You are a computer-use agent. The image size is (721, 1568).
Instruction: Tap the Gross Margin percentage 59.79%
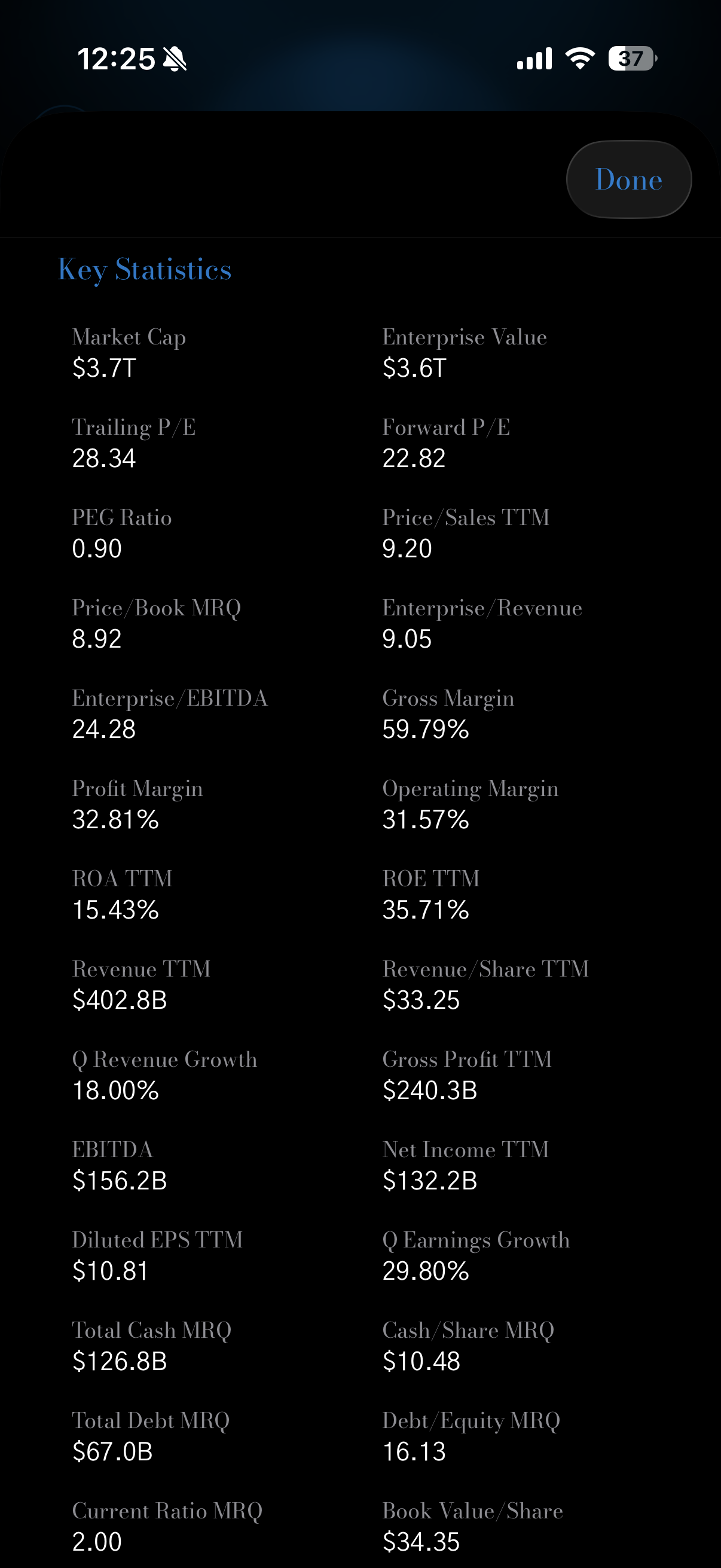coord(426,729)
